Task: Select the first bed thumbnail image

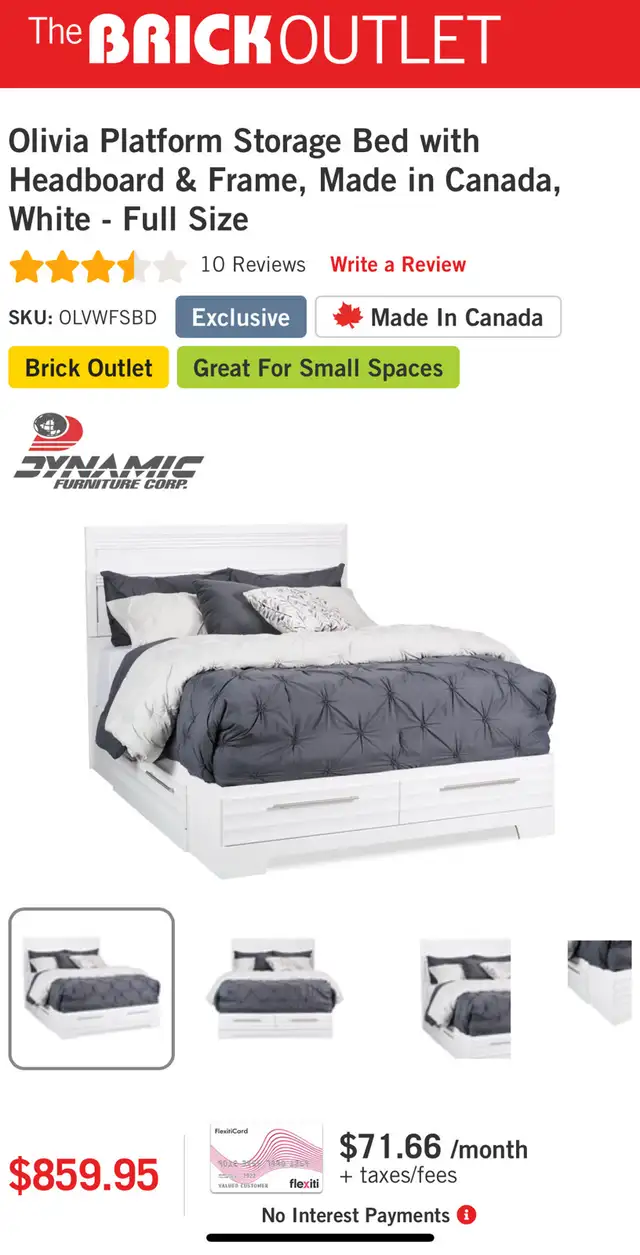Action: [x=92, y=988]
